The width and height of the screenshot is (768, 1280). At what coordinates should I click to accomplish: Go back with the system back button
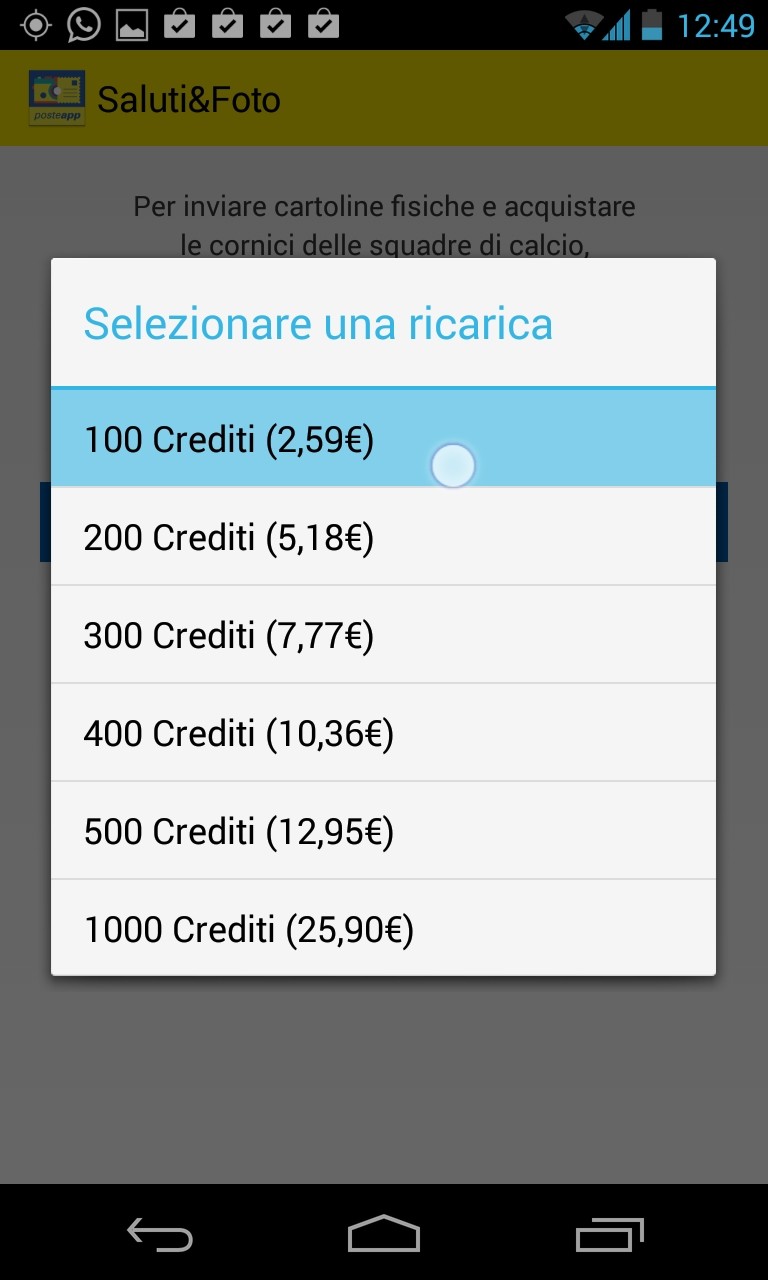coord(160,1235)
